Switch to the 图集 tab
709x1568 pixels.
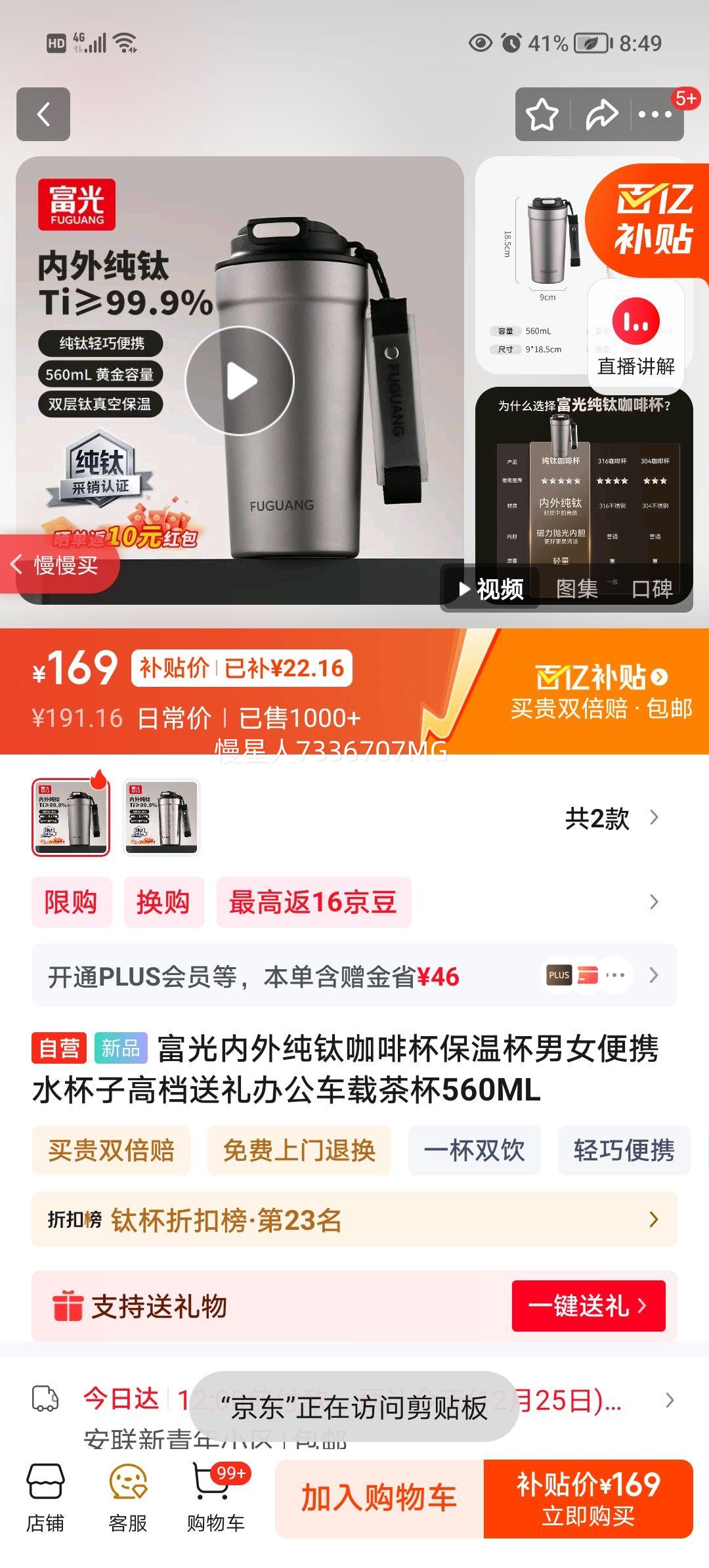click(575, 590)
